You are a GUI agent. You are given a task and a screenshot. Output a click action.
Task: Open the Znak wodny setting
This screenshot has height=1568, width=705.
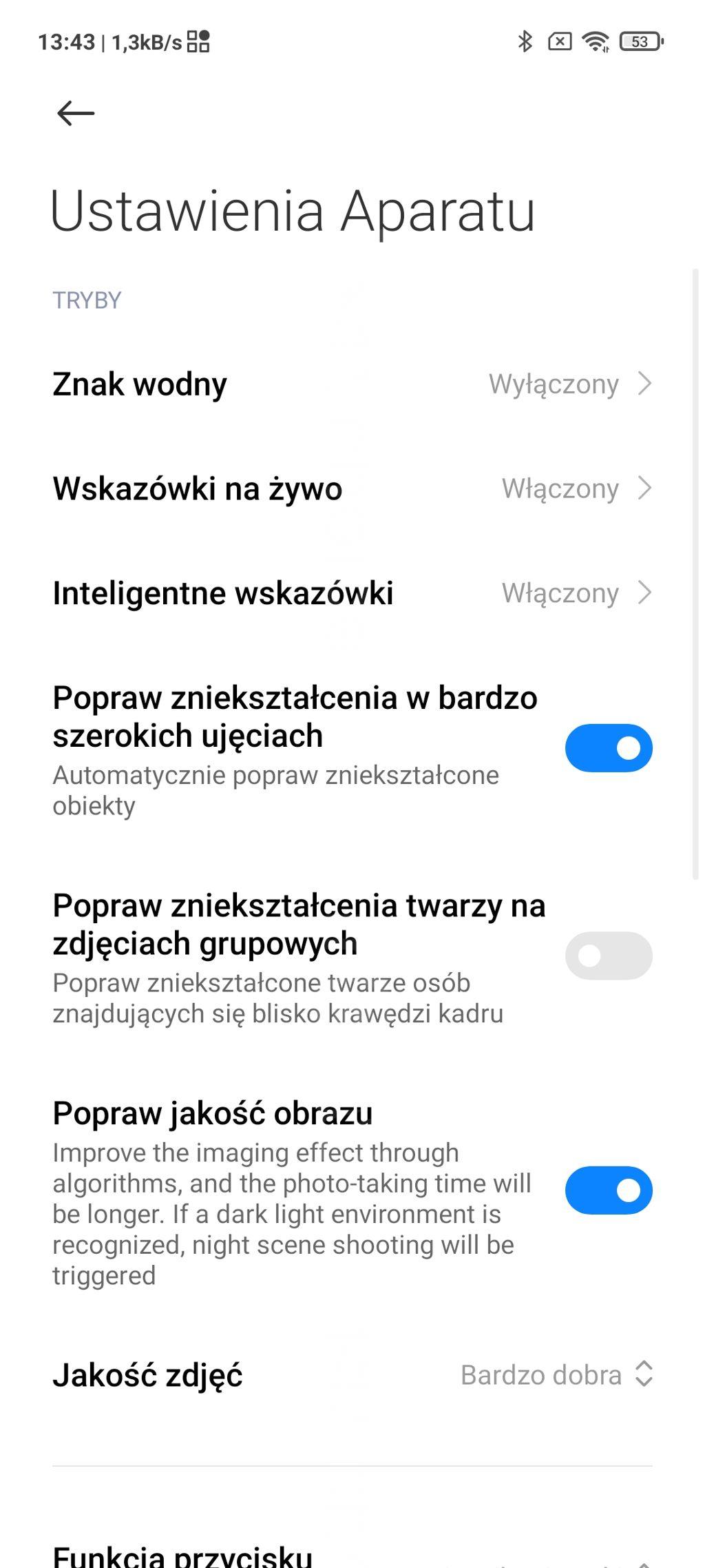[351, 384]
